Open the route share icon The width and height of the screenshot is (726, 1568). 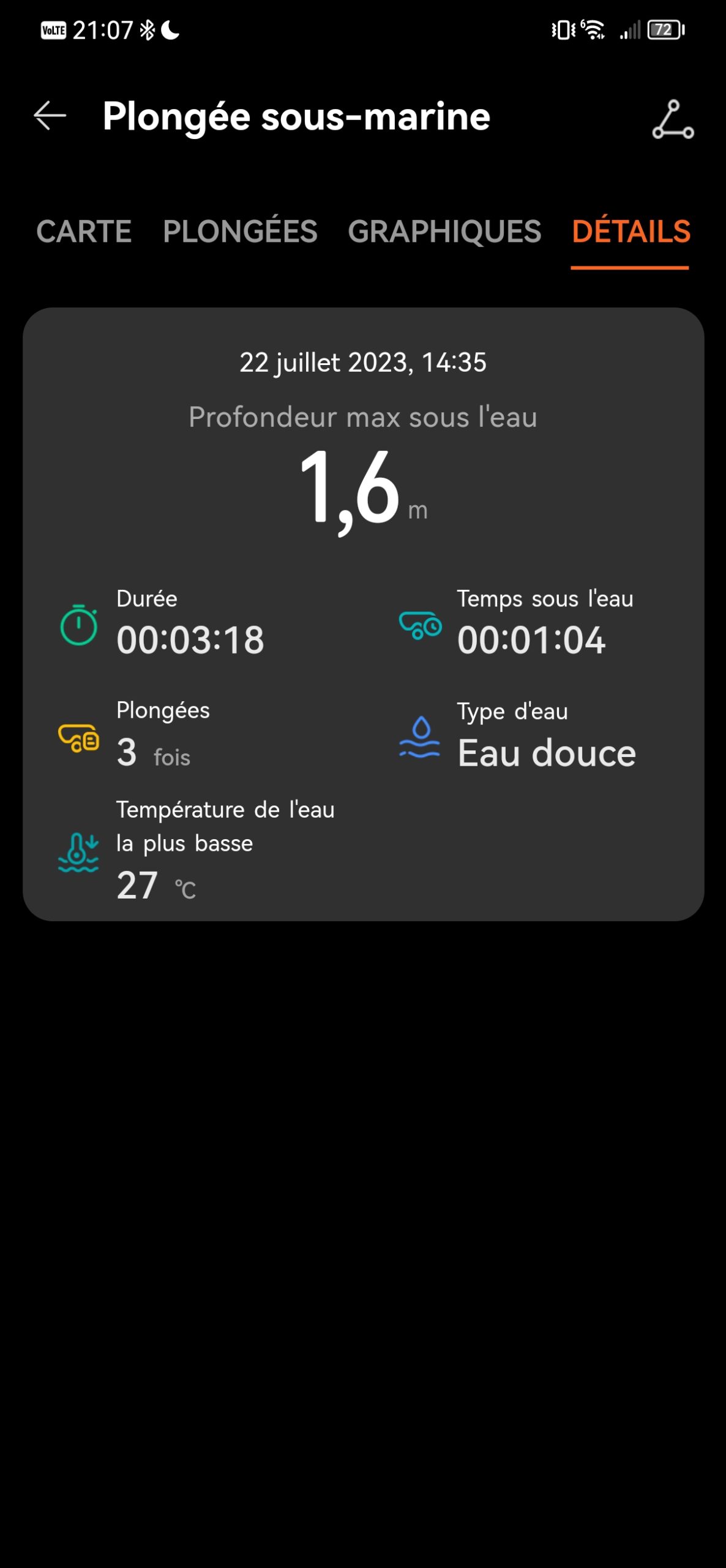[673, 119]
